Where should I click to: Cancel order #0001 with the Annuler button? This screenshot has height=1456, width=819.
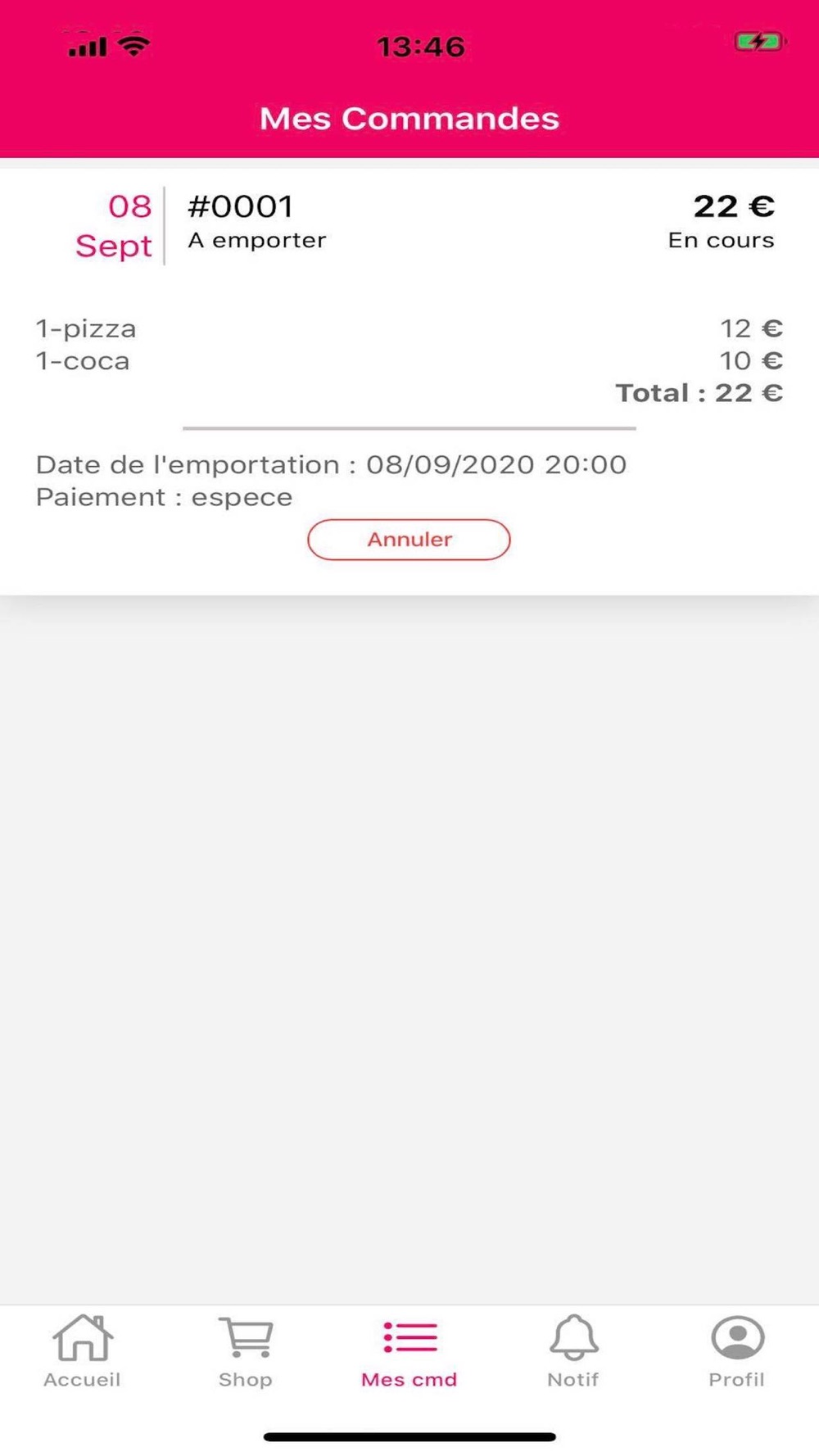tap(409, 540)
